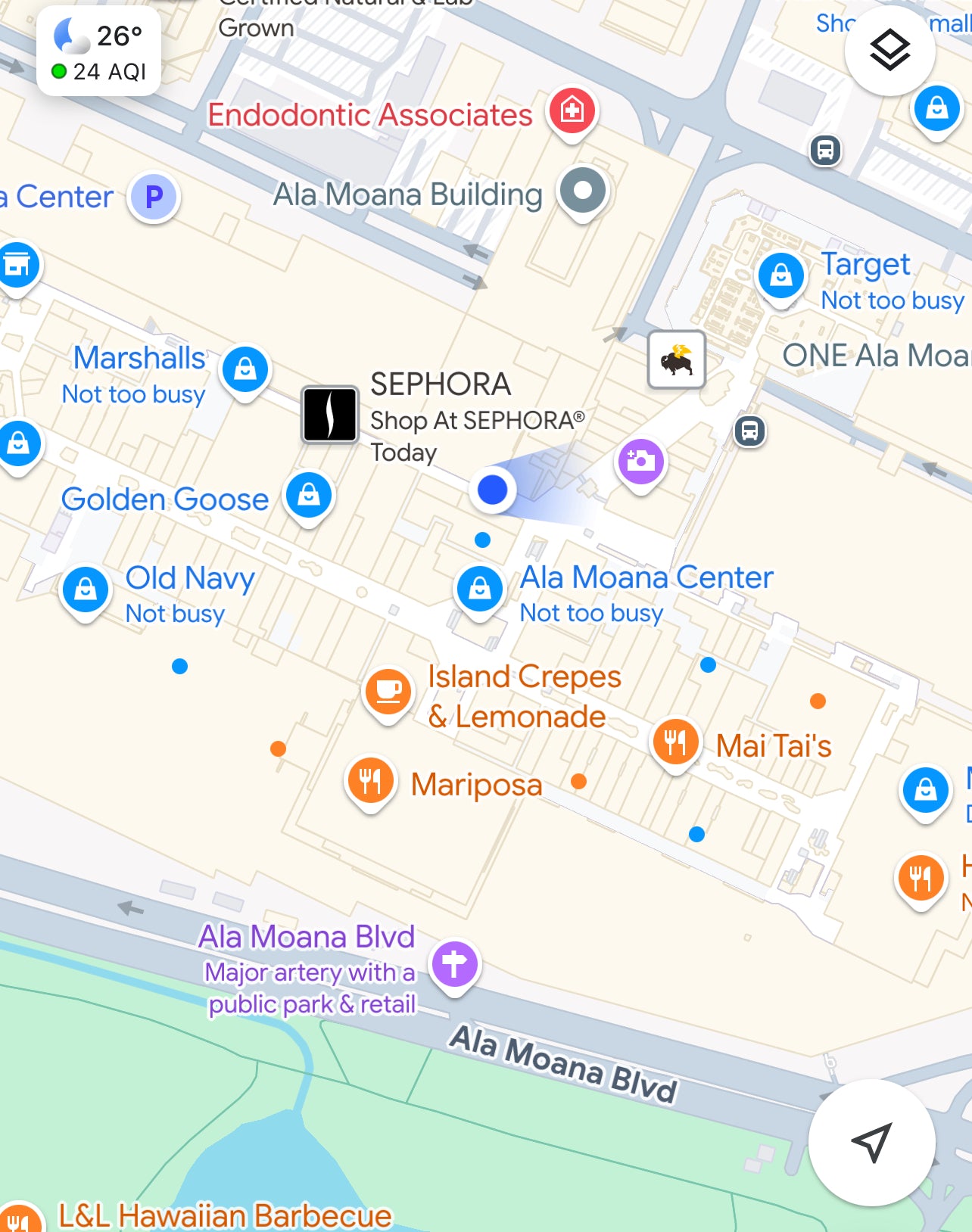The width and height of the screenshot is (972, 1232).
Task: Open the SEPHORA promoted pin
Action: 330,414
